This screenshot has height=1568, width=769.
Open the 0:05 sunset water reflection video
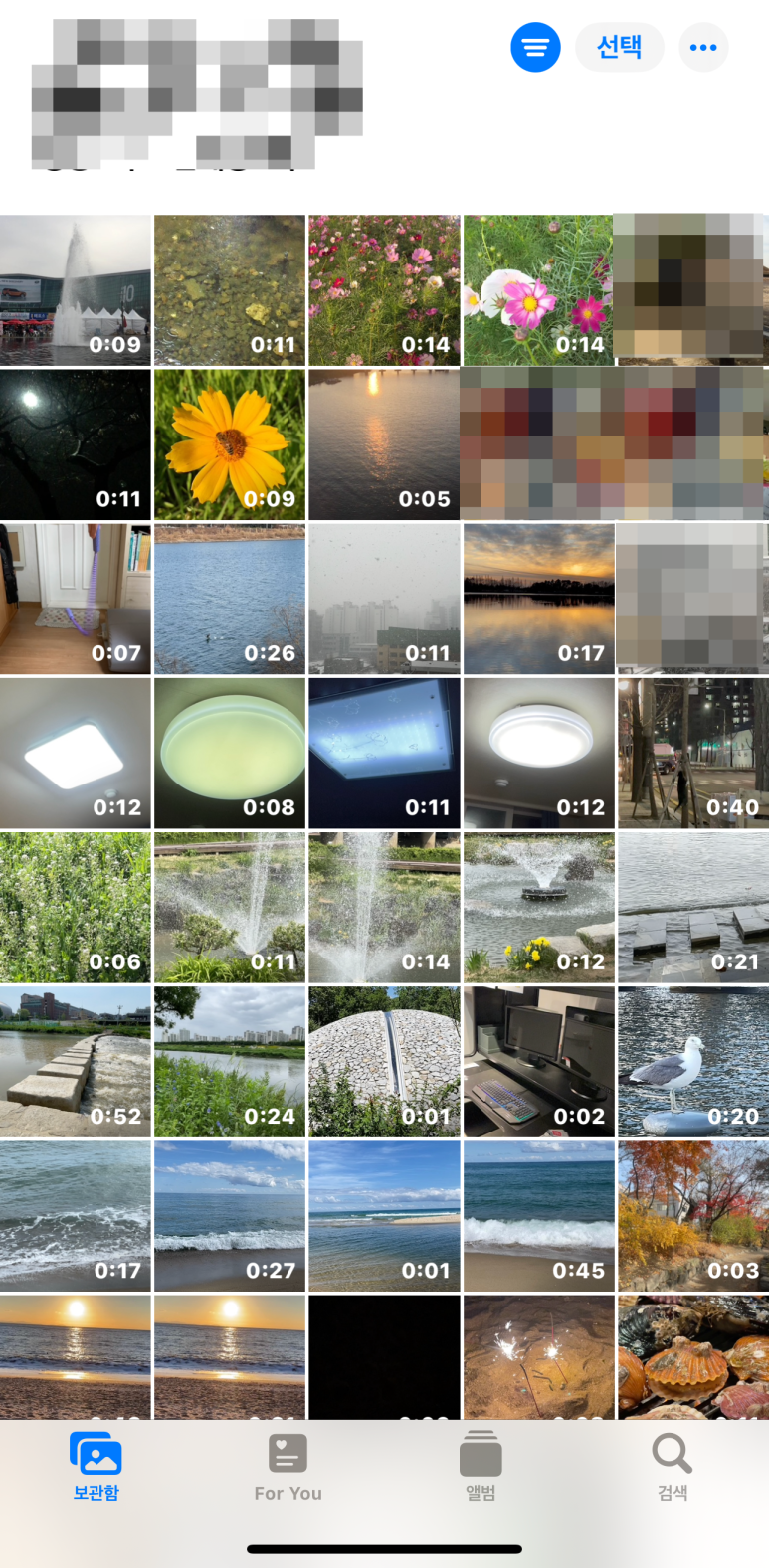click(384, 444)
